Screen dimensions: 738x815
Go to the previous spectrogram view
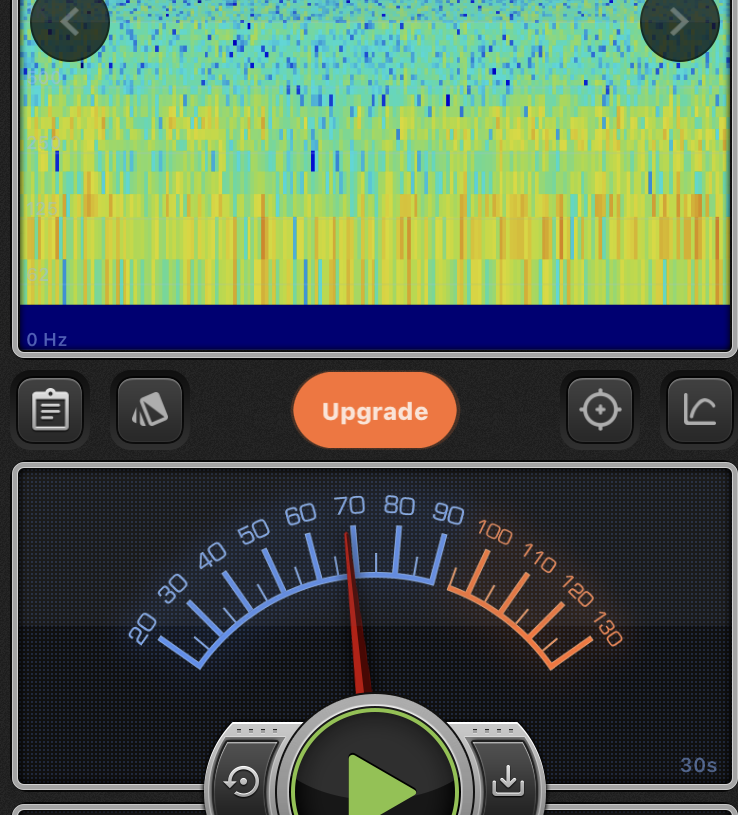69,22
